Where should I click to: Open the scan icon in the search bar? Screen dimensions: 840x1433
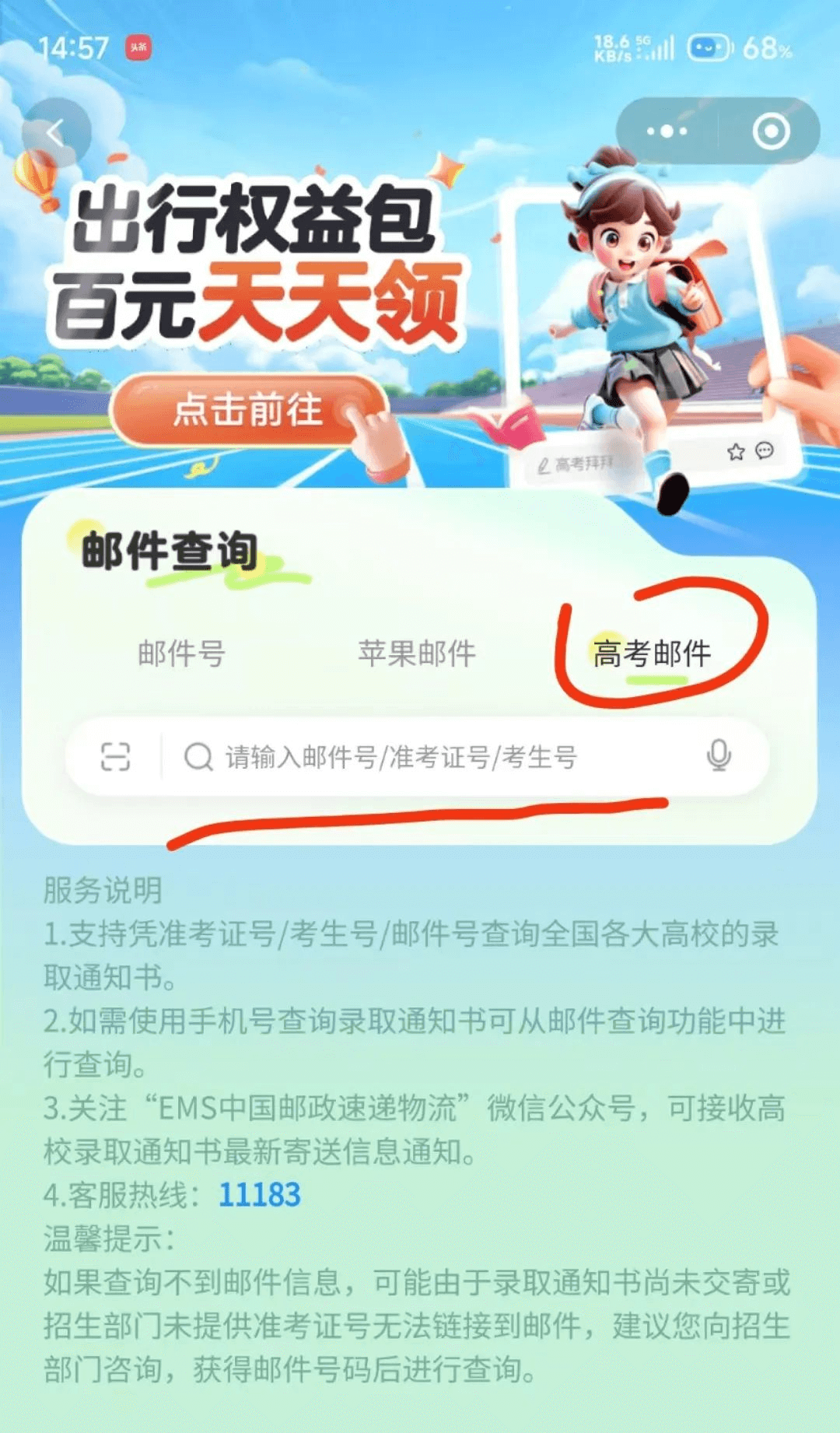pyautogui.click(x=115, y=756)
